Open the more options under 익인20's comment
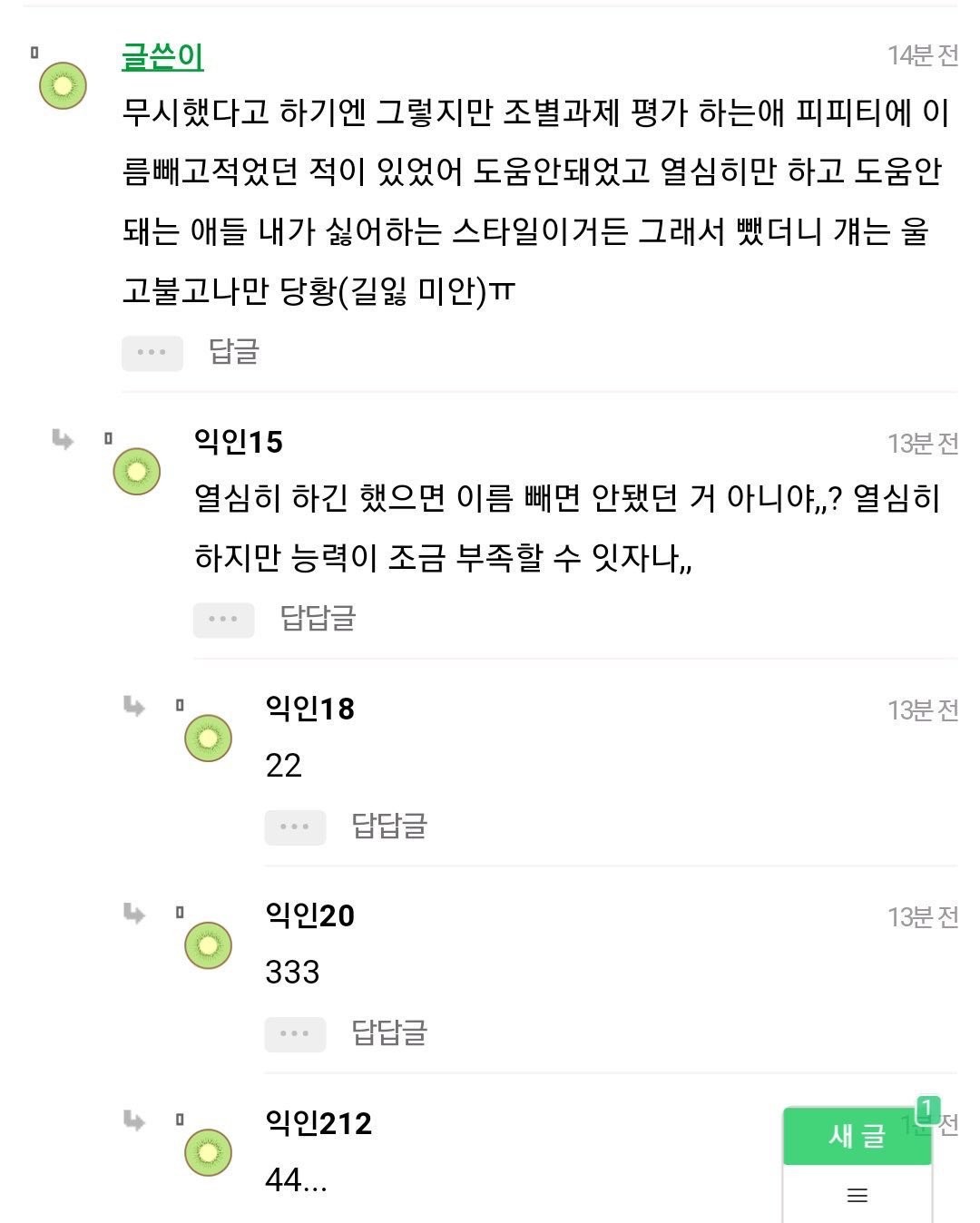The width and height of the screenshot is (980, 1223). (295, 1033)
